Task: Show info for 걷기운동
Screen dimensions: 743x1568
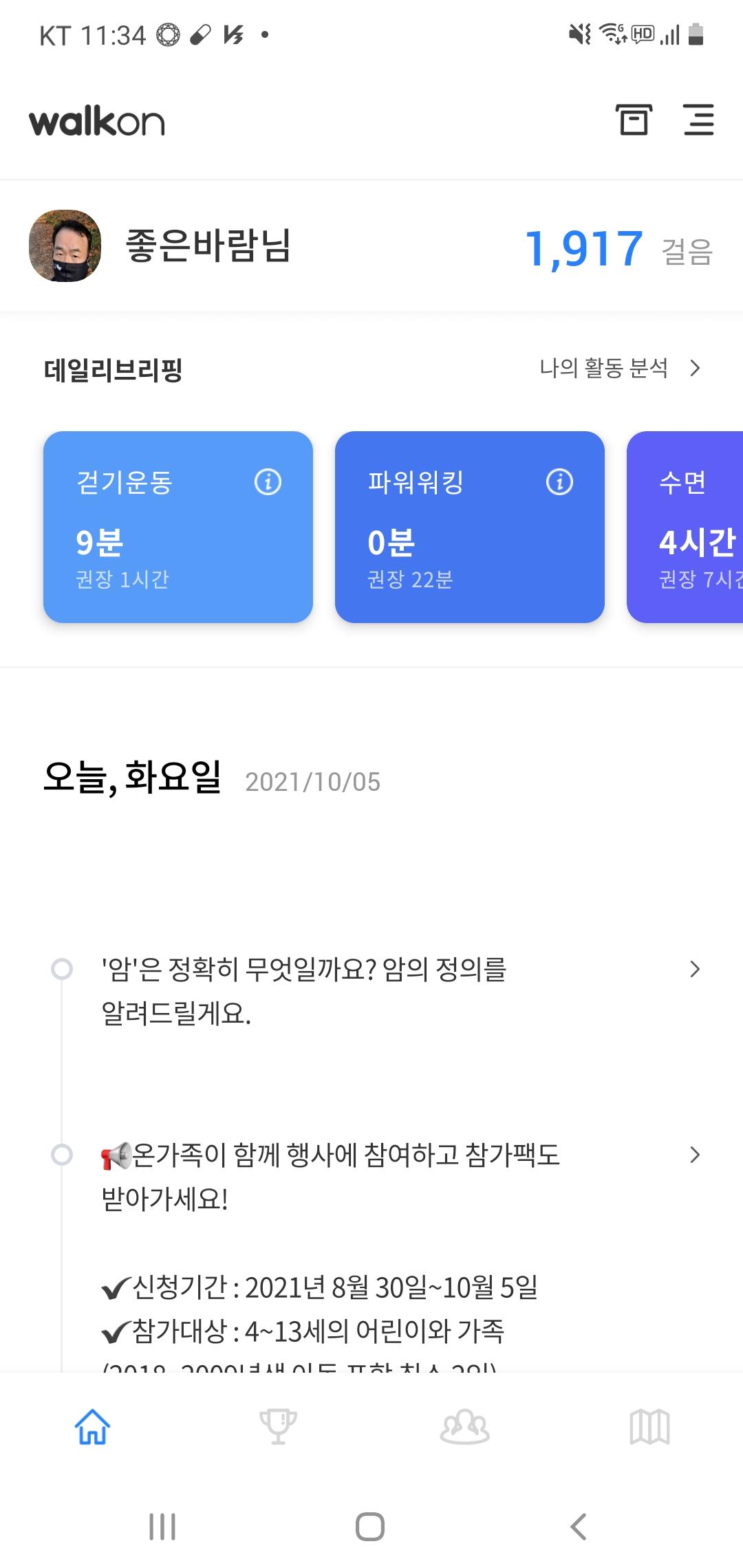Action: 268,482
